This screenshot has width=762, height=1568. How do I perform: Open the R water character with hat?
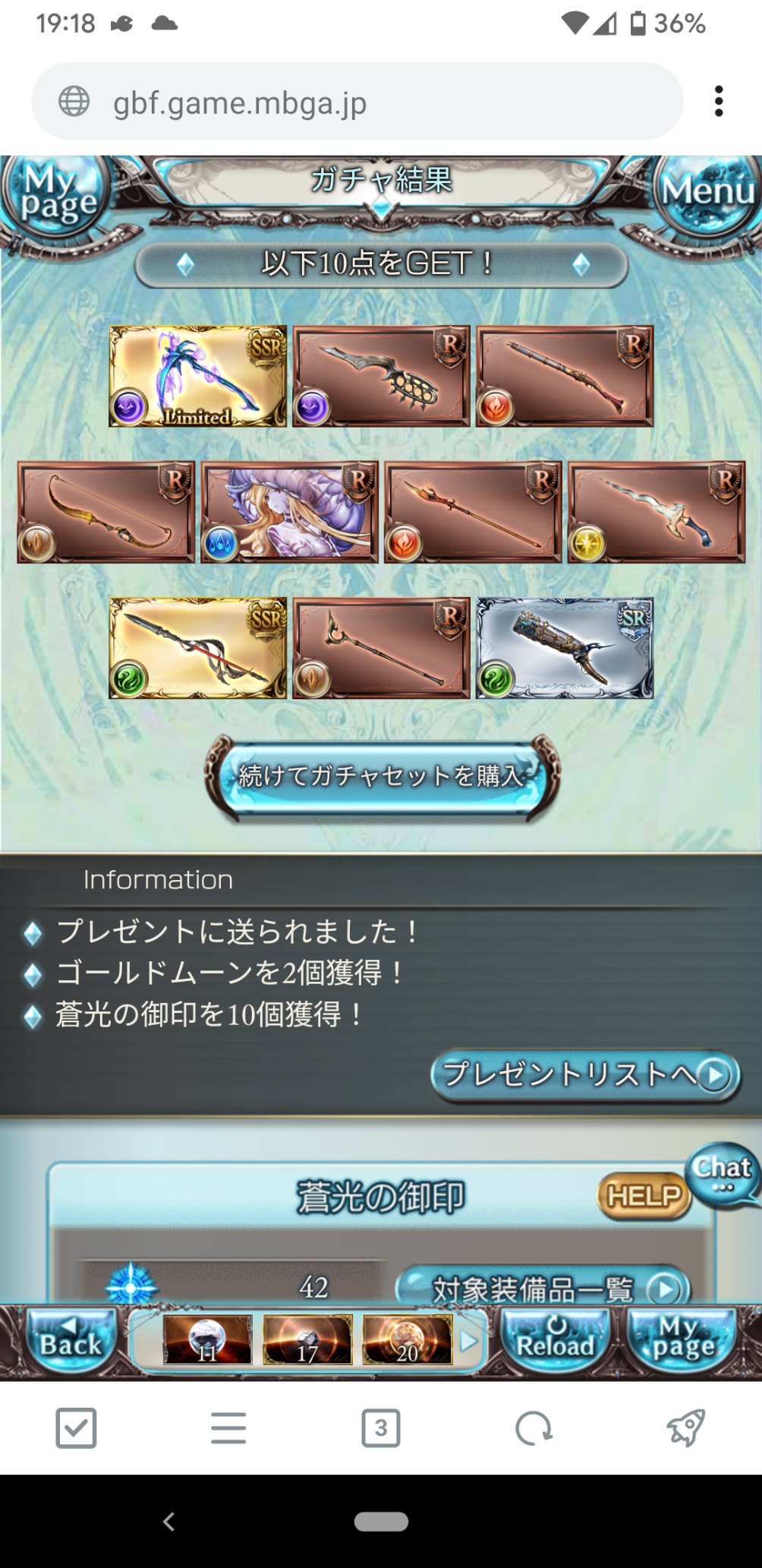click(289, 513)
